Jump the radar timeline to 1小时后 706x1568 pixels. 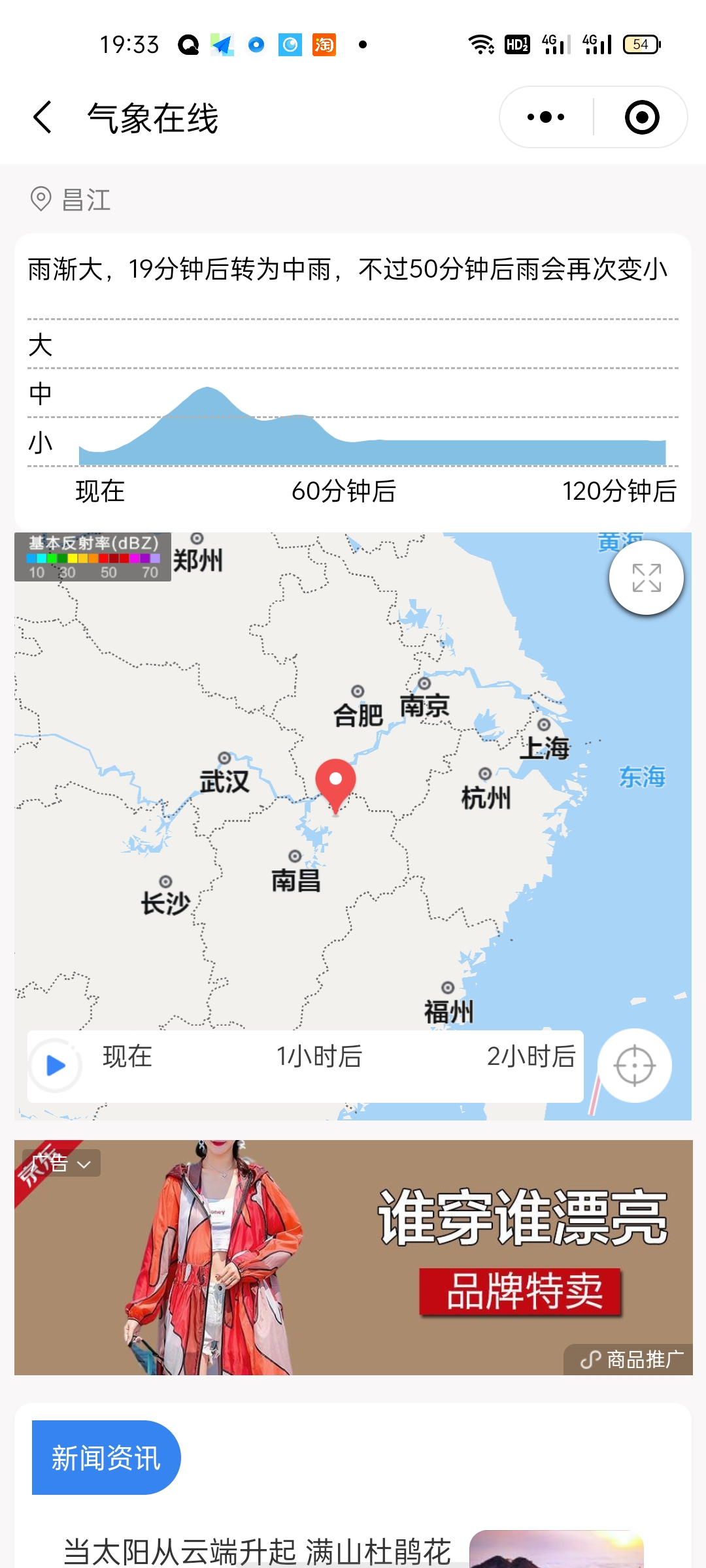(319, 1056)
